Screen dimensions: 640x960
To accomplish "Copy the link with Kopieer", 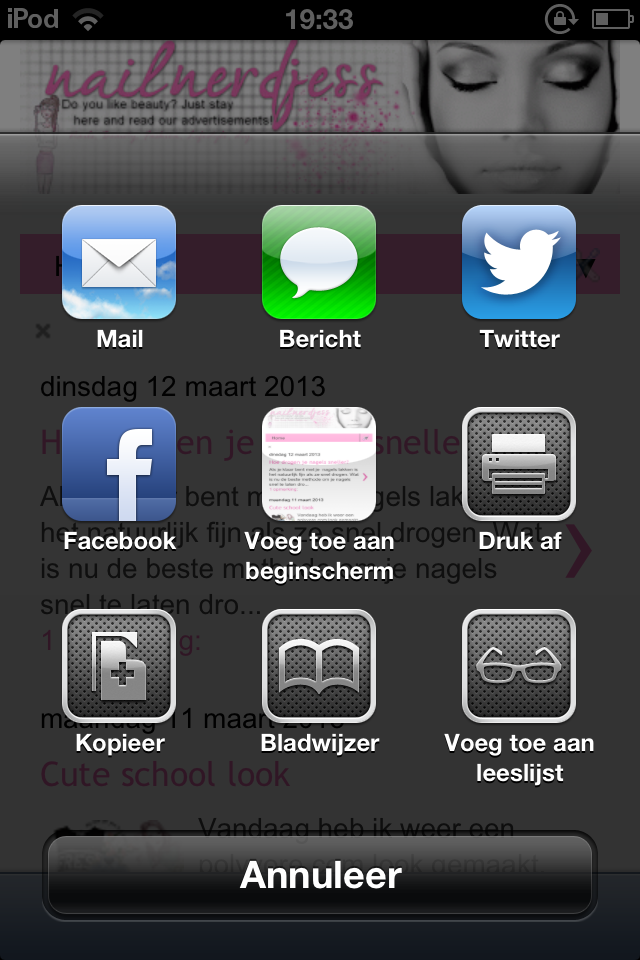I will point(119,666).
